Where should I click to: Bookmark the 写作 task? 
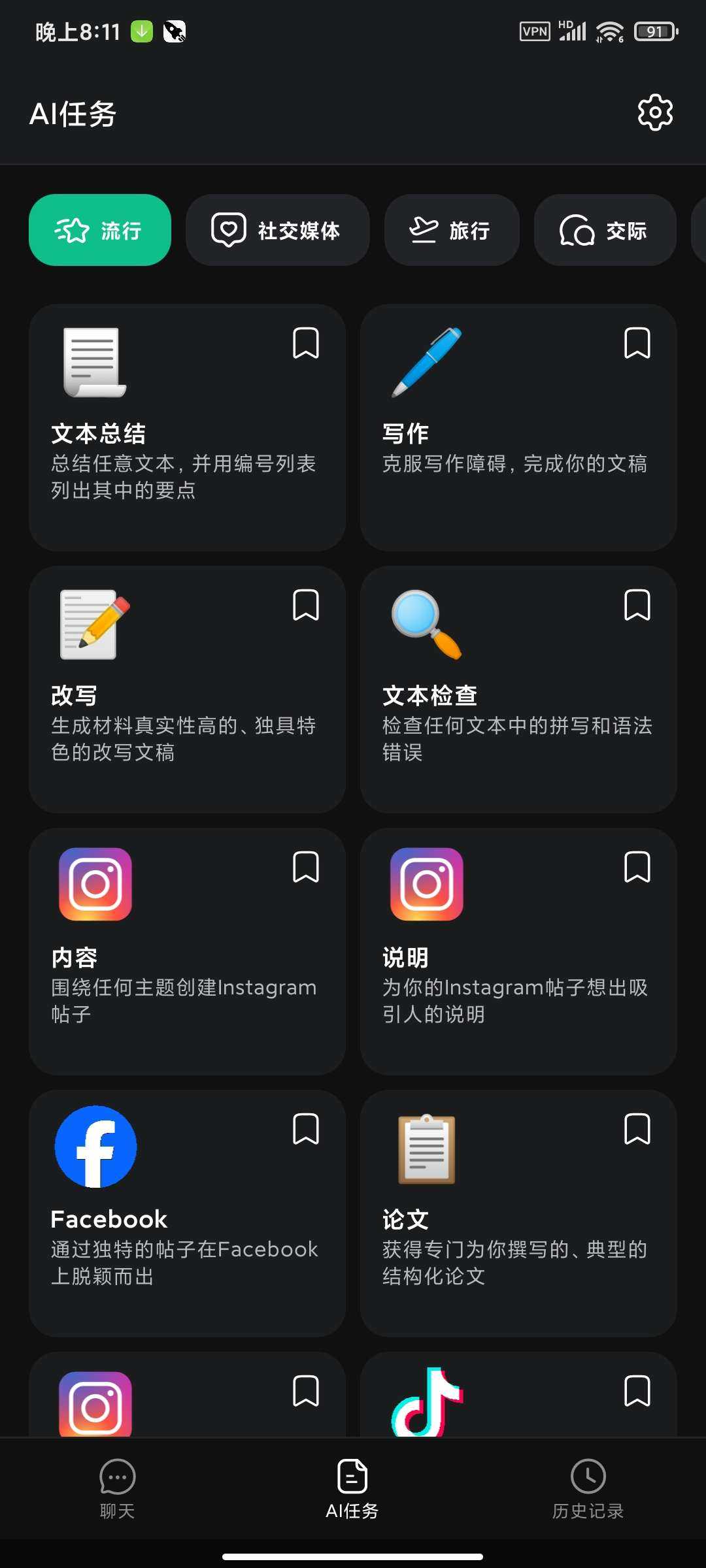[637, 343]
